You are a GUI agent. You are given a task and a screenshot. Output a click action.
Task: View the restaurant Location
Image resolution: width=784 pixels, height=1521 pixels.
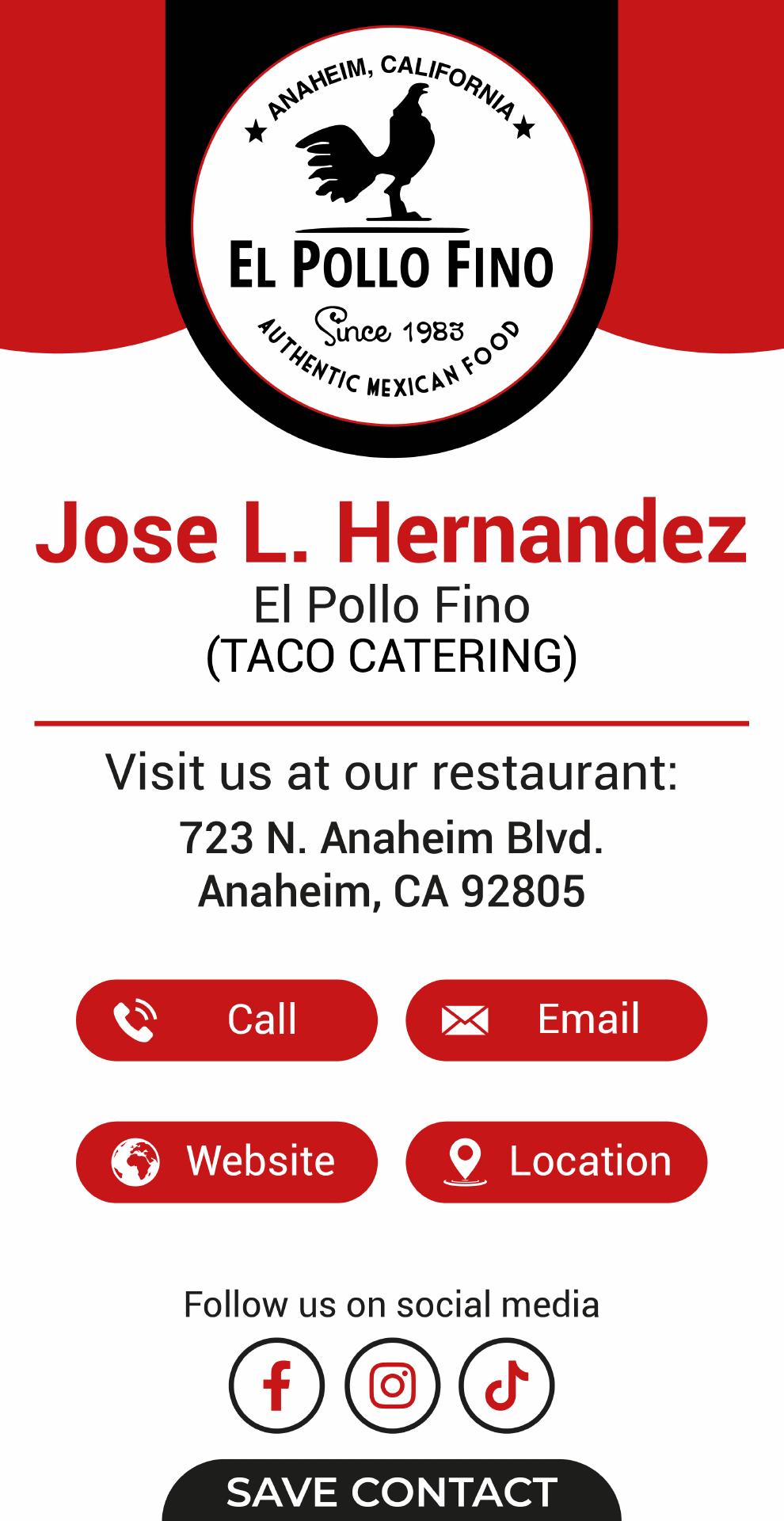tap(556, 1161)
